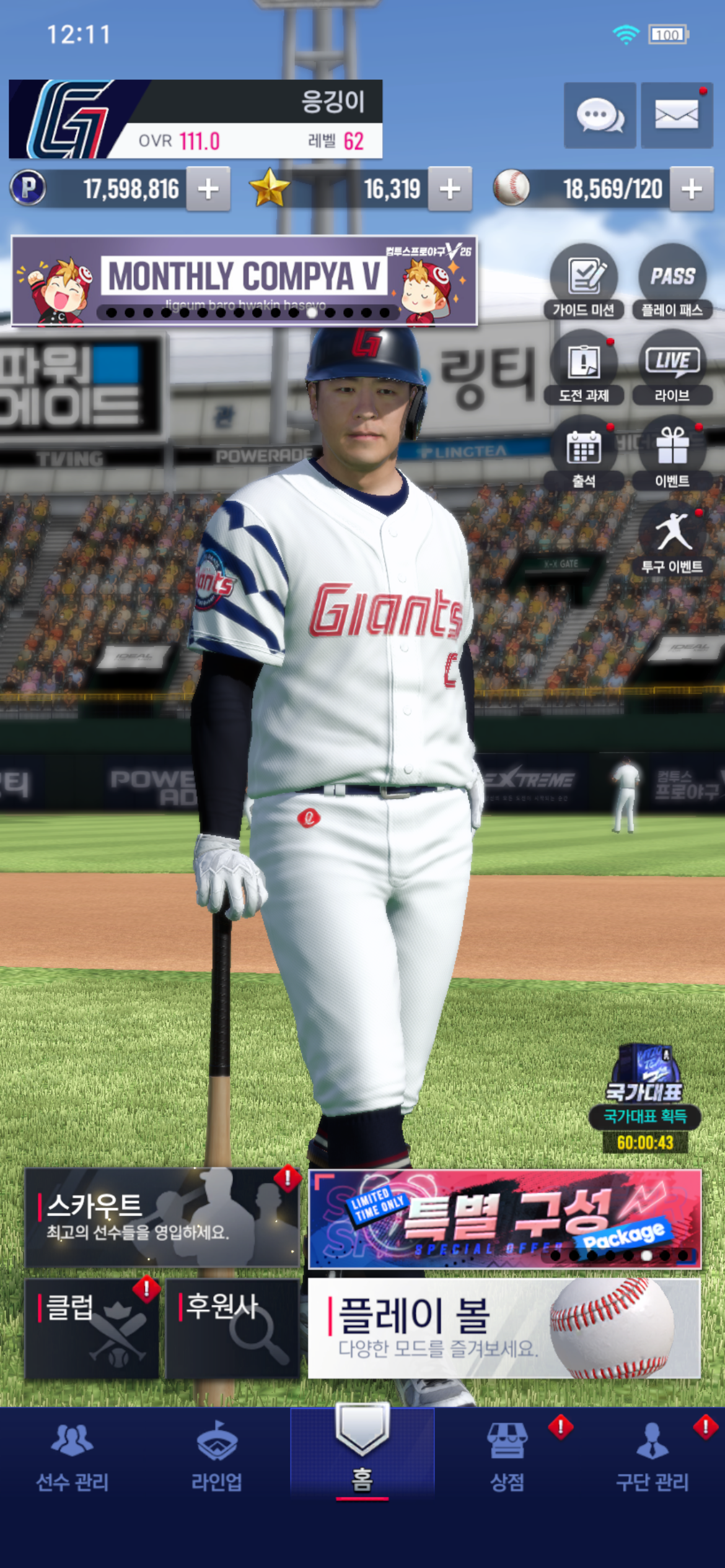Screen dimensions: 725x1568
Task: Open 가이드 미션 guide missions
Action: [x=584, y=282]
